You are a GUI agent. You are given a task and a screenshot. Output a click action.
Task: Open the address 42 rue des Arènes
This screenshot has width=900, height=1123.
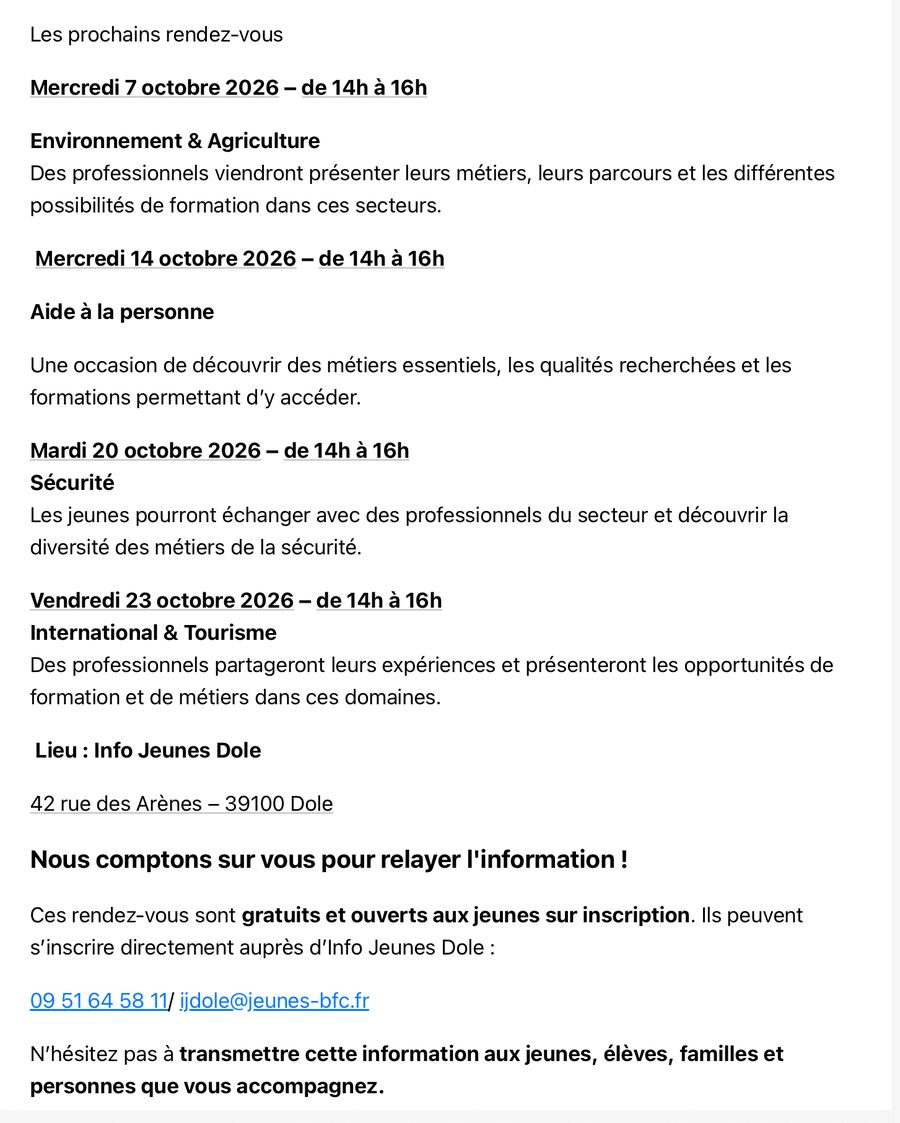click(x=181, y=804)
